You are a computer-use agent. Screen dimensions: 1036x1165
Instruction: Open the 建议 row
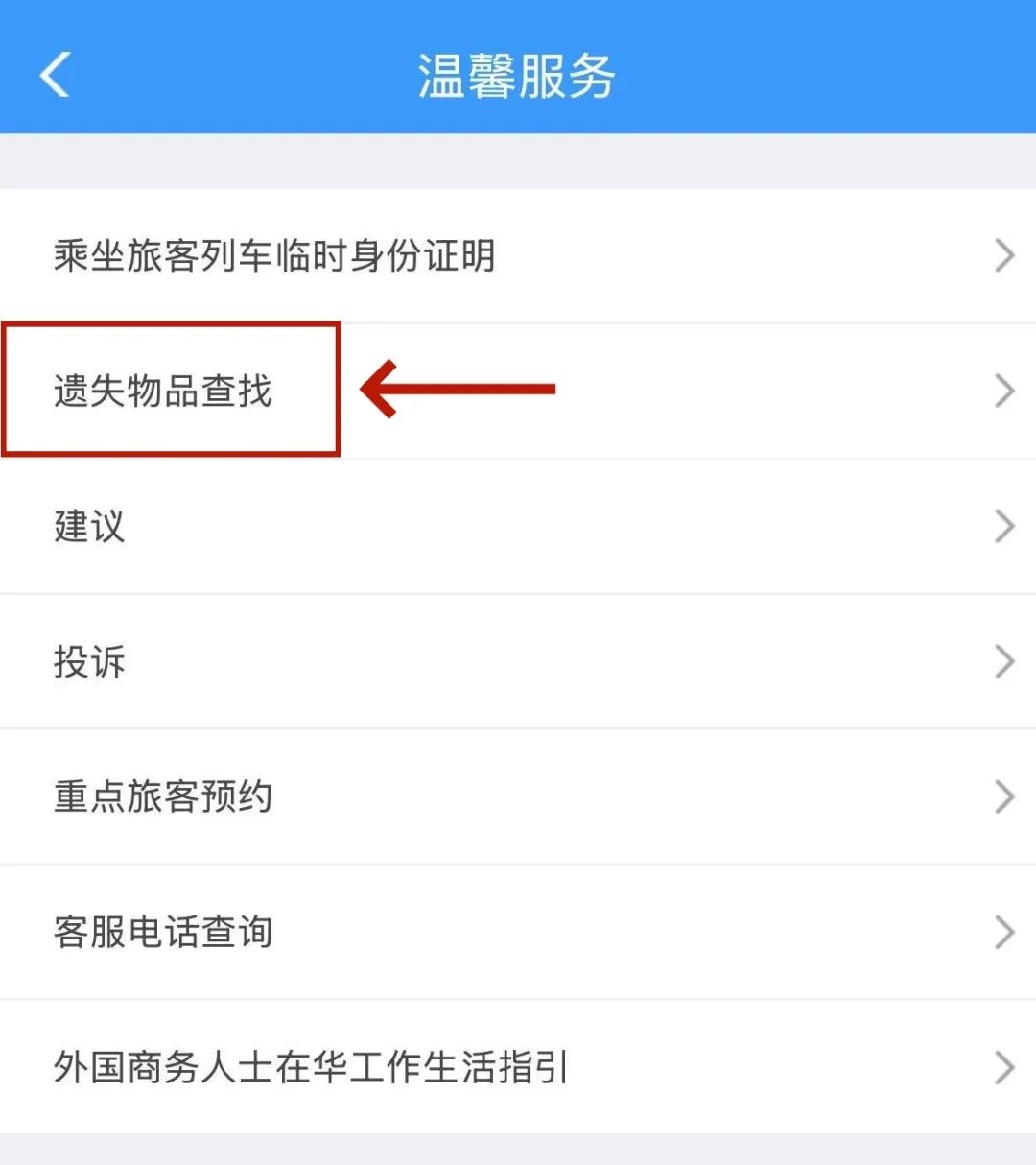(518, 526)
